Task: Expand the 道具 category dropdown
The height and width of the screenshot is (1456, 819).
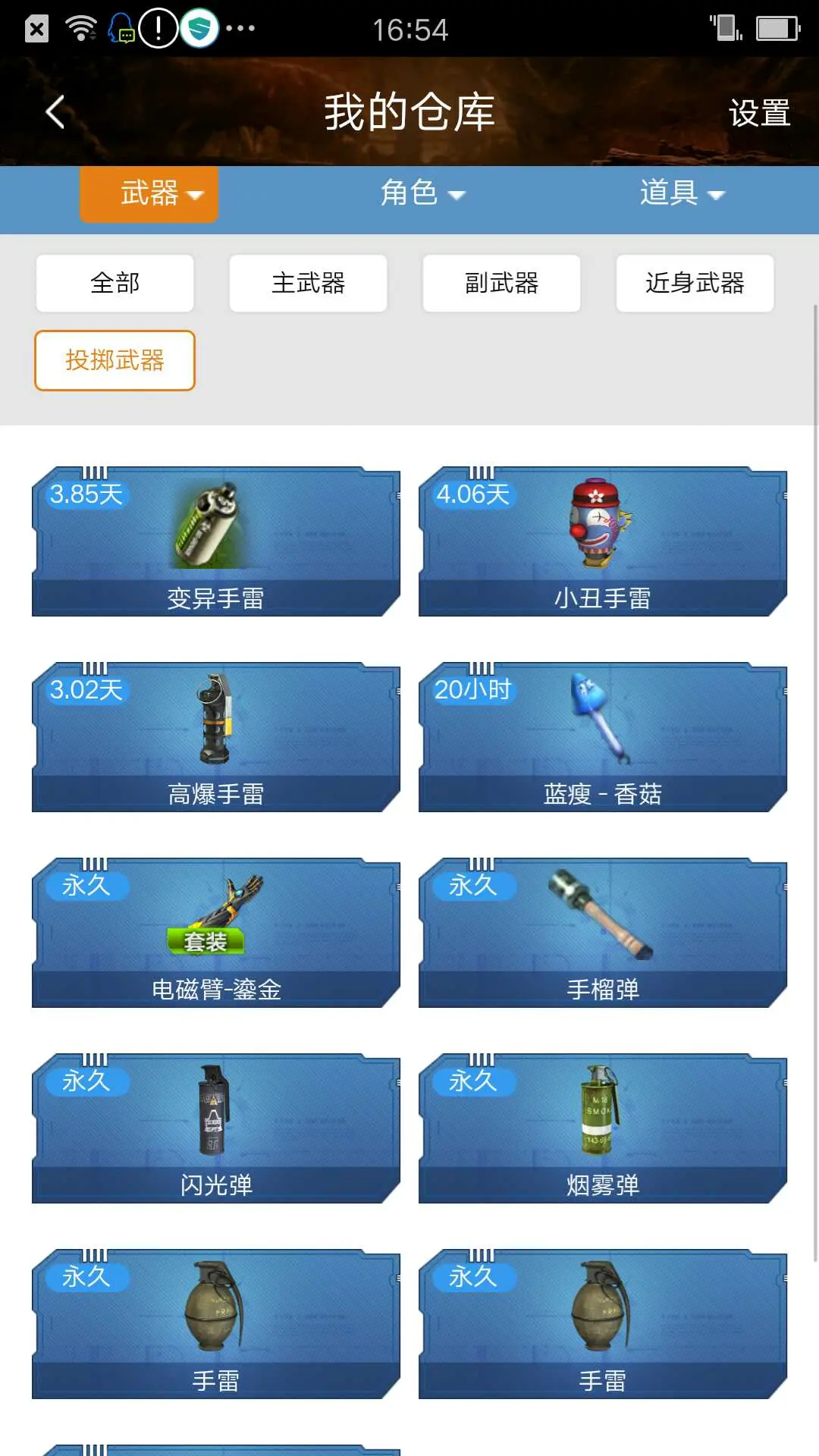Action: pos(681,194)
